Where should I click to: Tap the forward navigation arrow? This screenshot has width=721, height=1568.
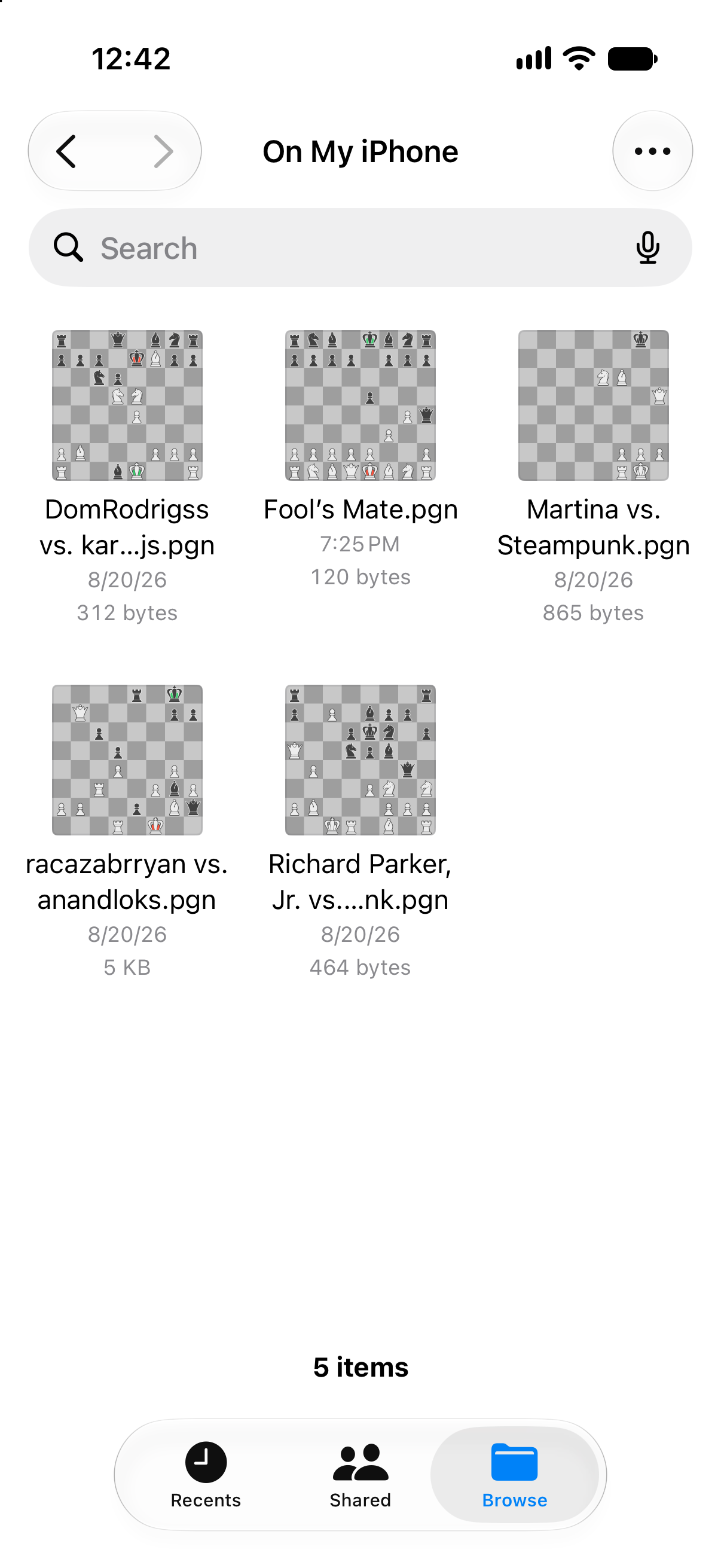coord(164,151)
